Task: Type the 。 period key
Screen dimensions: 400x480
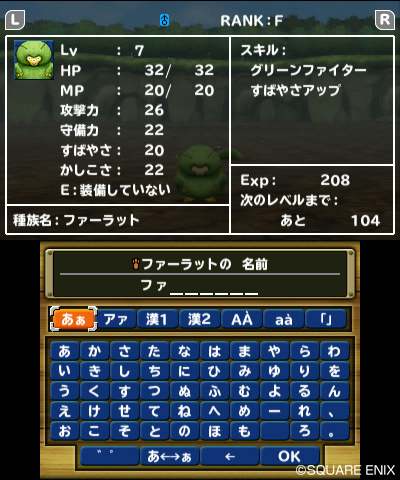Action: [334, 431]
